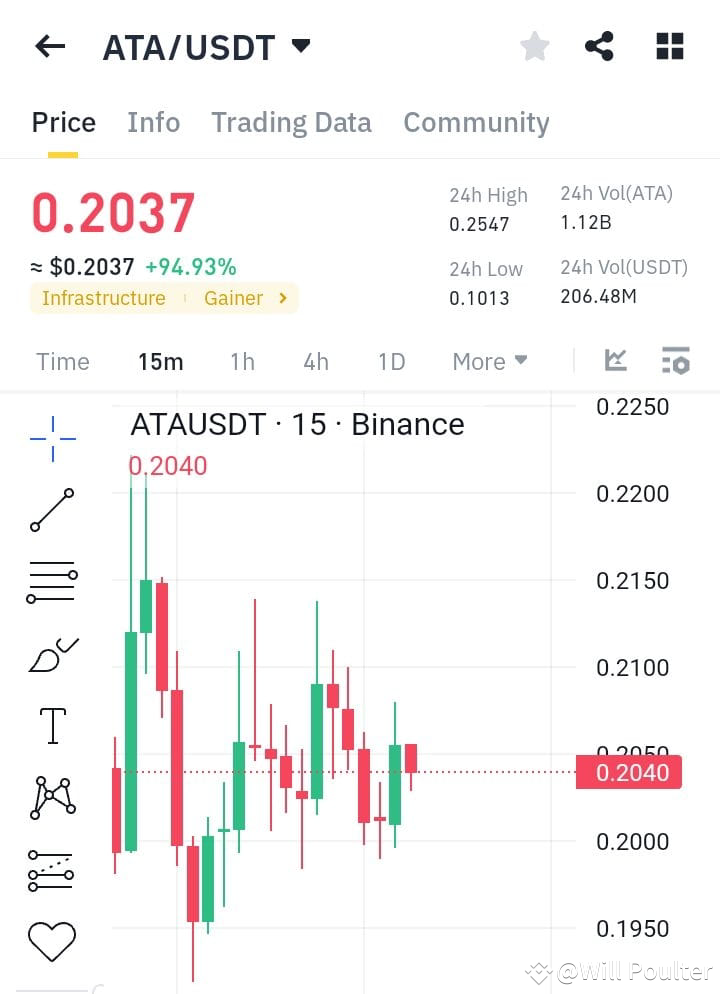This screenshot has height=994, width=720.
Task: Switch to the Trading Data tab
Action: [291, 122]
